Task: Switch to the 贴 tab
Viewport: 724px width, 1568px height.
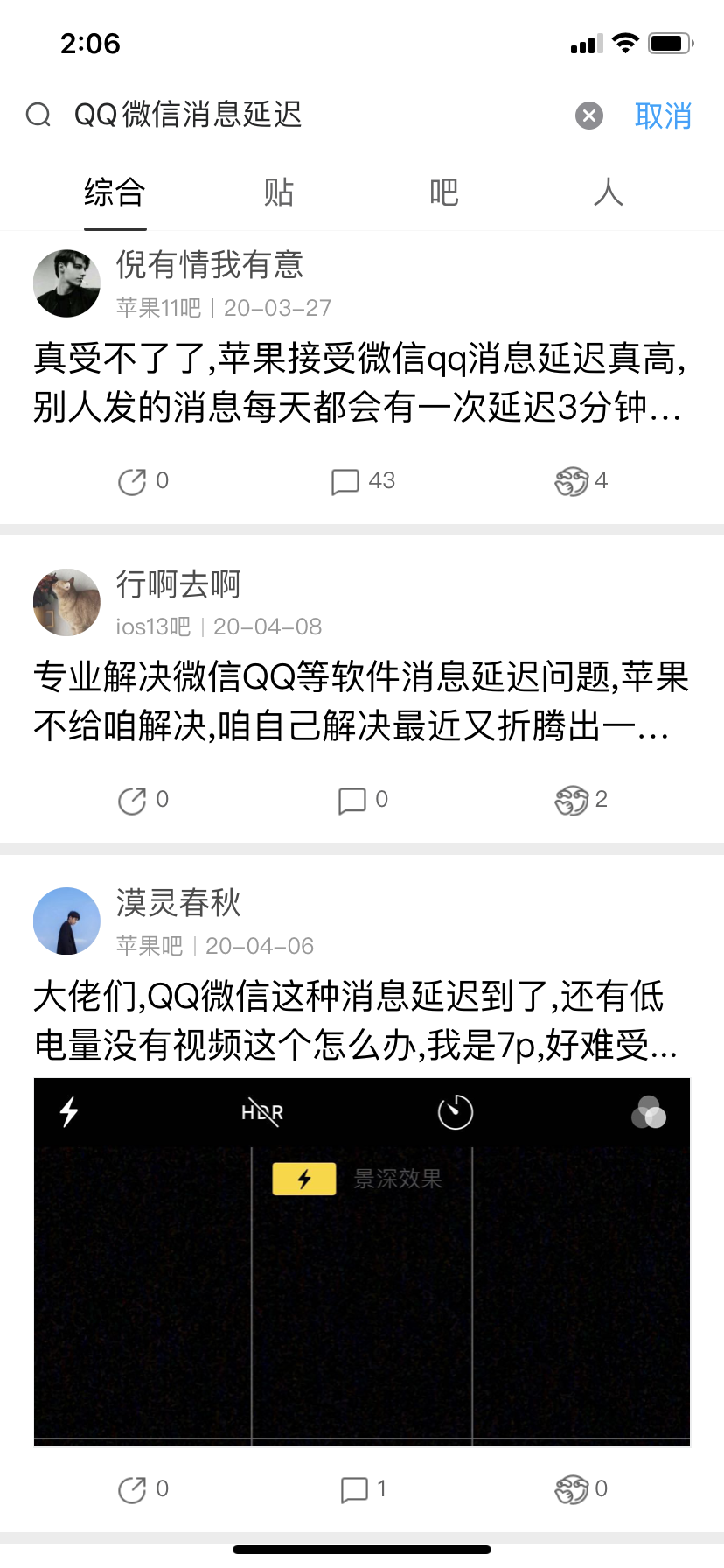Action: [278, 192]
